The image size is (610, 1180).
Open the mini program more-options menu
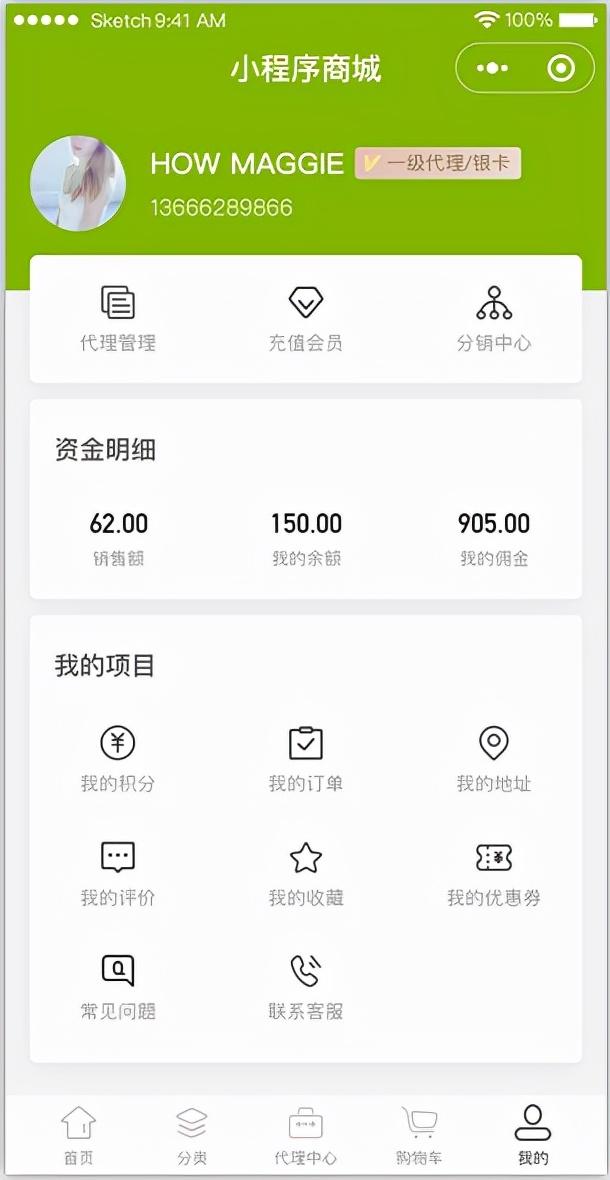pos(492,69)
